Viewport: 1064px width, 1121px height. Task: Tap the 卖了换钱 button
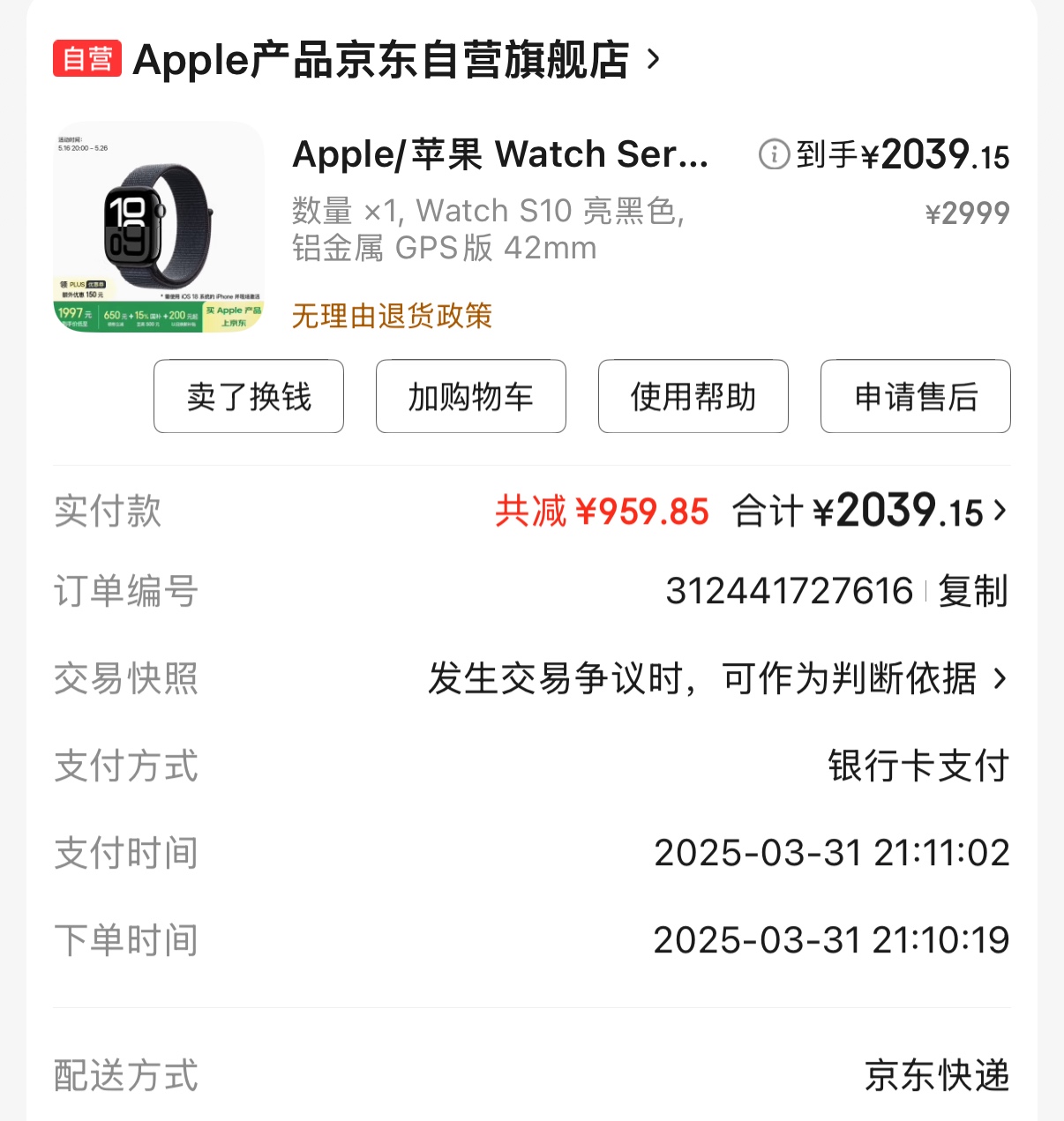coord(249,397)
